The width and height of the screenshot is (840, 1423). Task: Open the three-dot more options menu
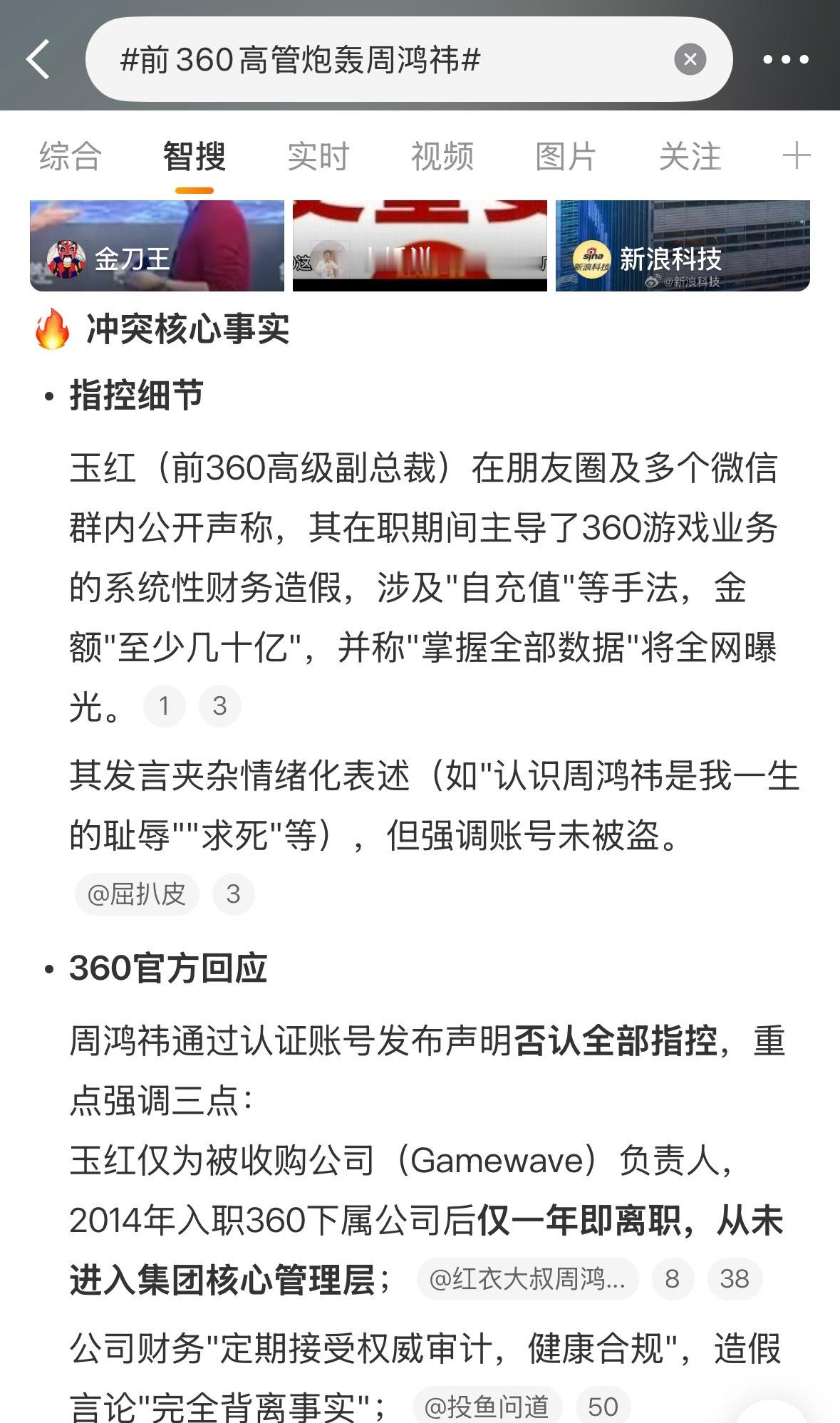tap(785, 60)
